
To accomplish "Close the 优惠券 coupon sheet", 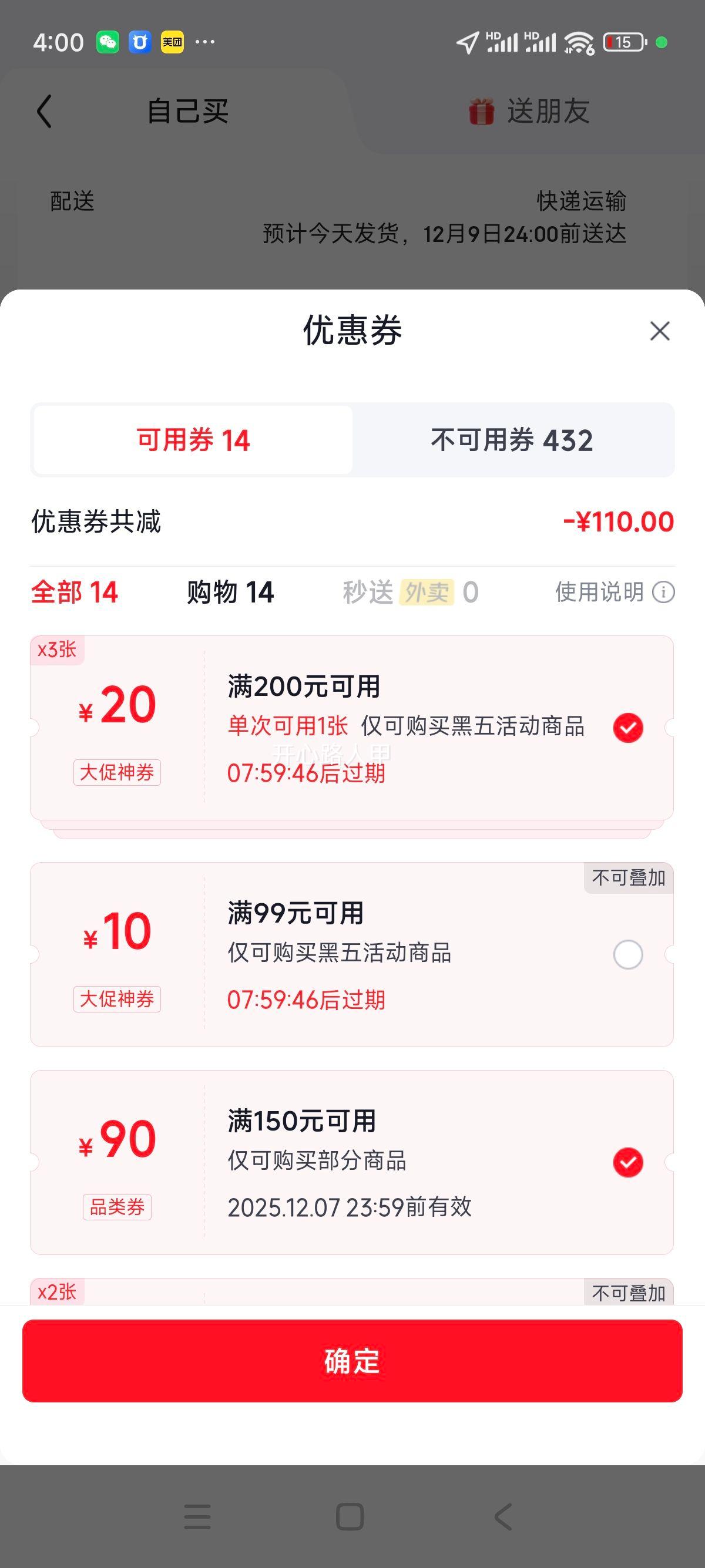I will pyautogui.click(x=659, y=331).
